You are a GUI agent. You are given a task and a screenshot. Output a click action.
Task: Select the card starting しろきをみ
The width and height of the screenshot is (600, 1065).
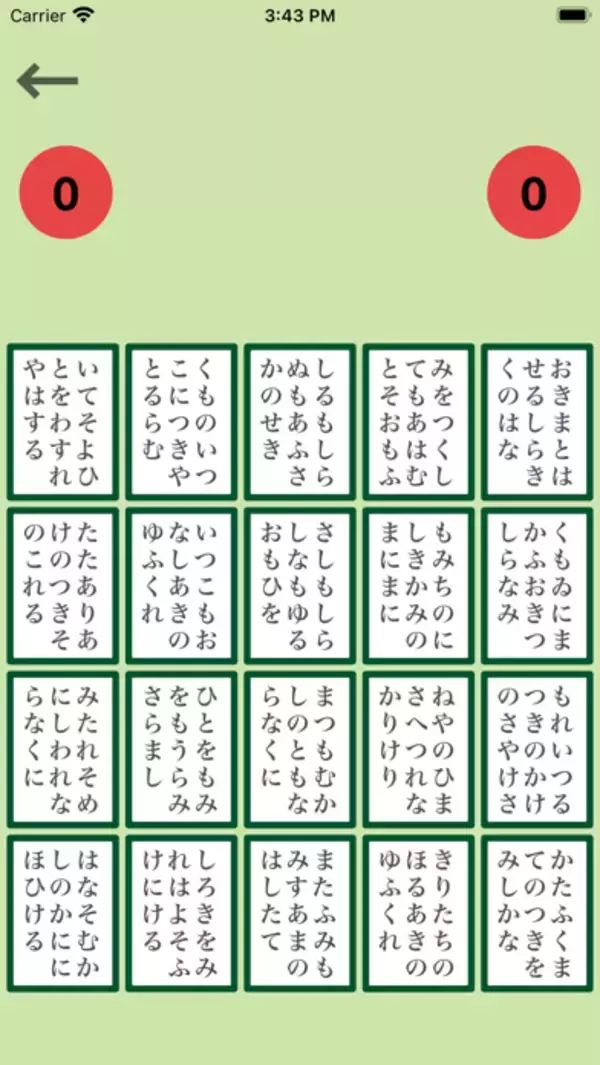pyautogui.click(x=181, y=913)
